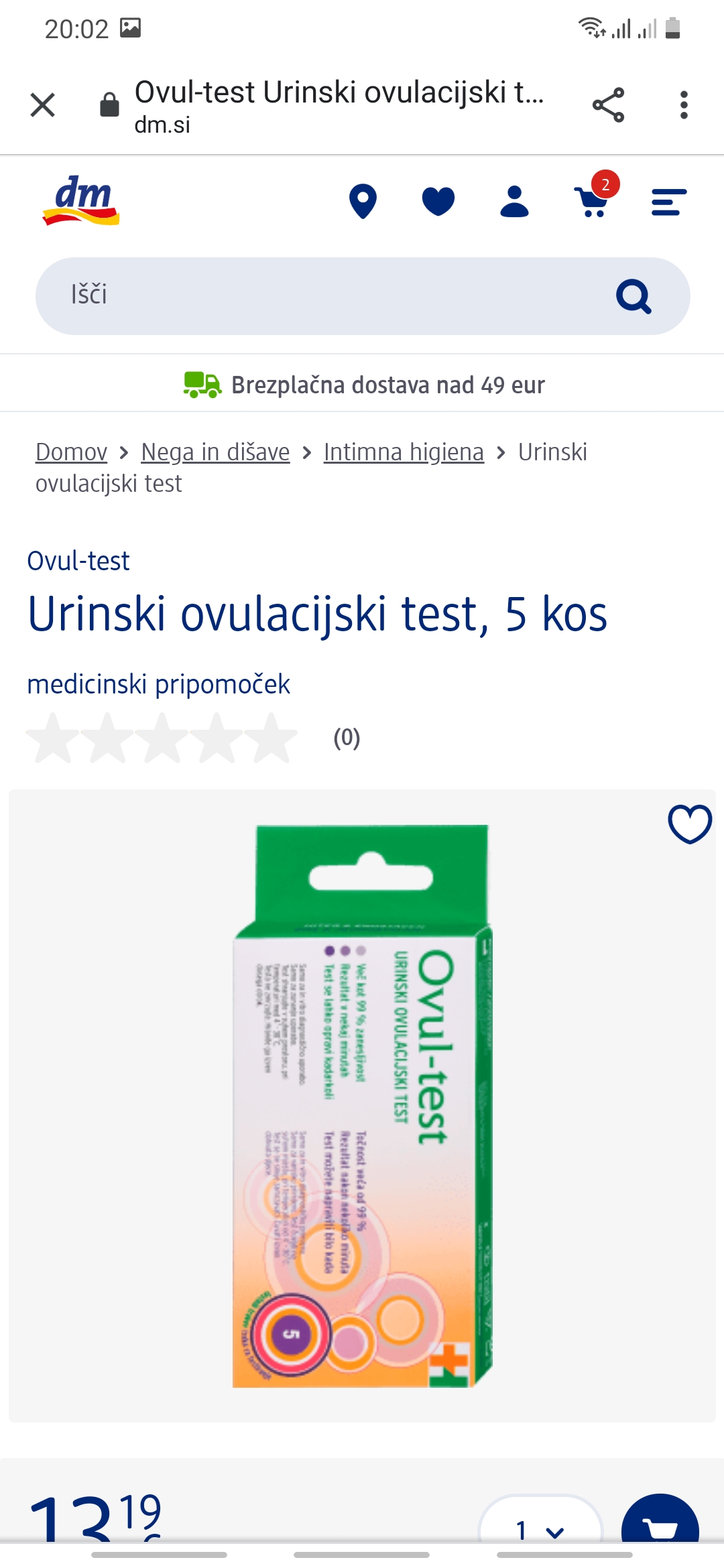Open Intimna higiena breadcrumb
Image resolution: width=724 pixels, height=1568 pixels.
[x=404, y=452]
